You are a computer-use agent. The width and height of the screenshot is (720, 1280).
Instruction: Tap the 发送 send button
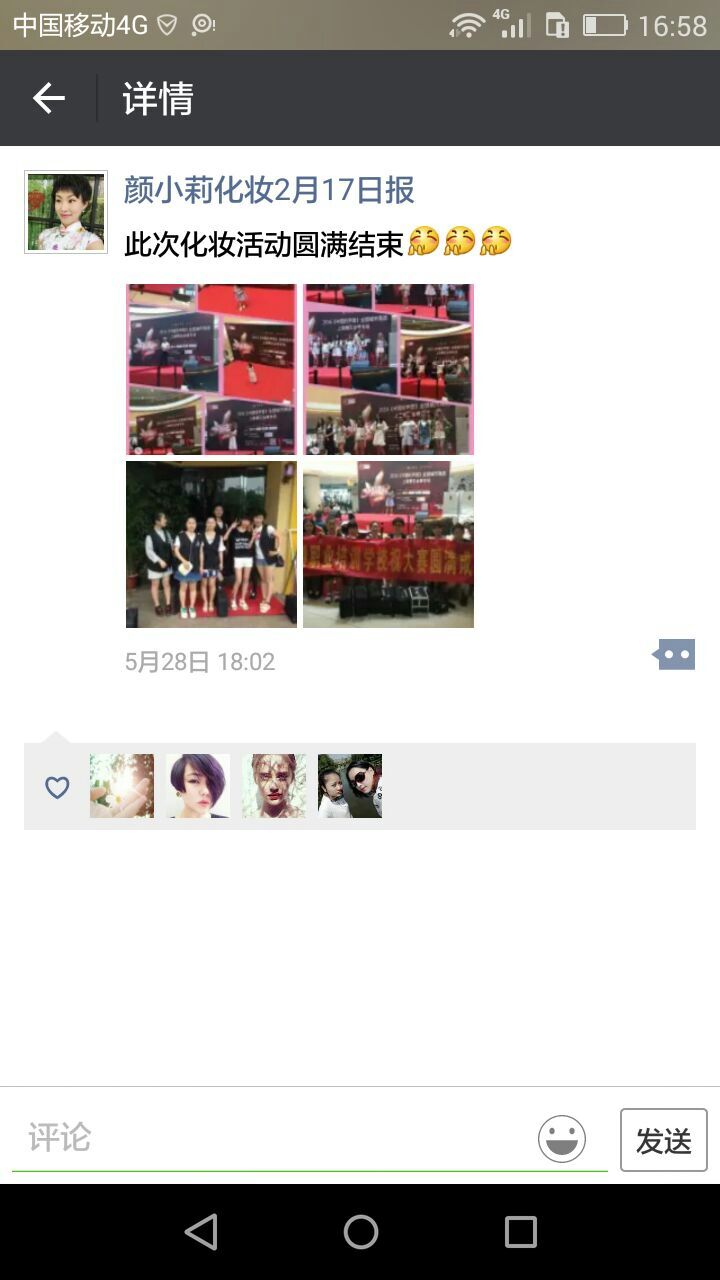tap(663, 1140)
